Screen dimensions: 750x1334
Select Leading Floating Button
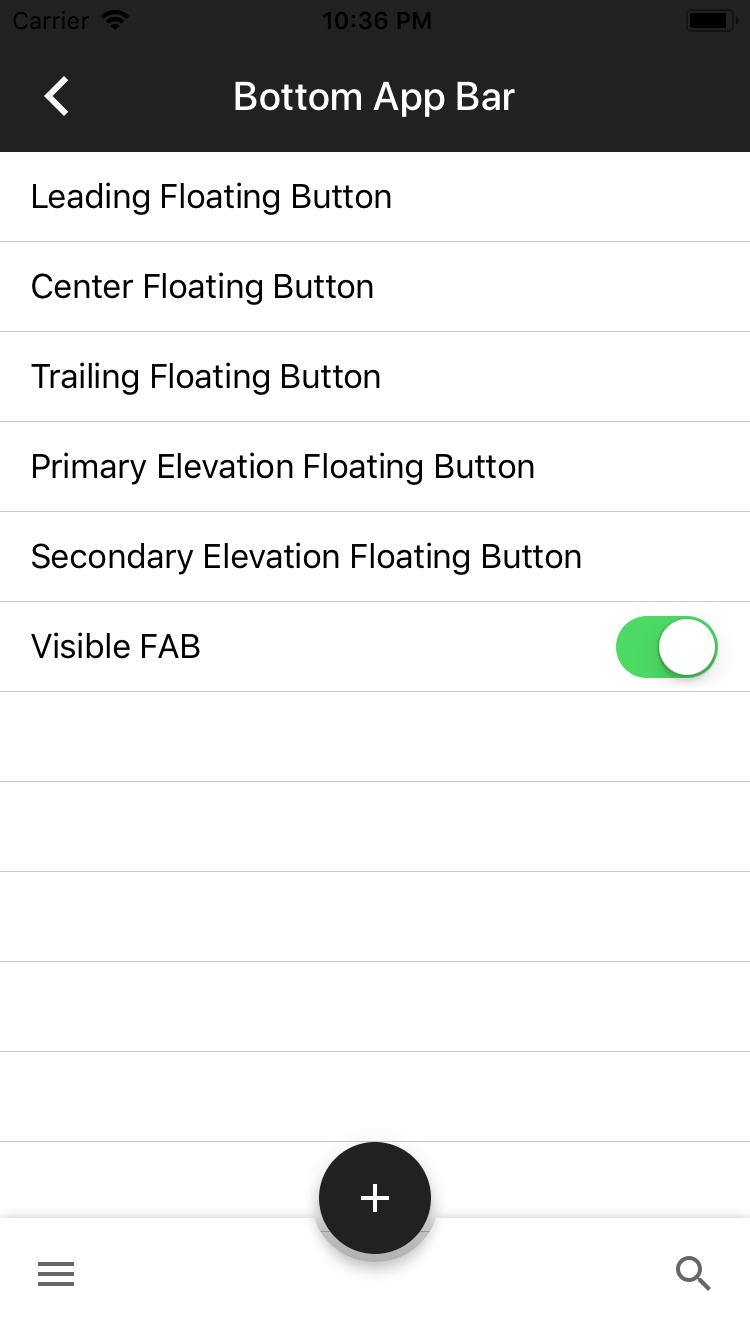coord(211,197)
